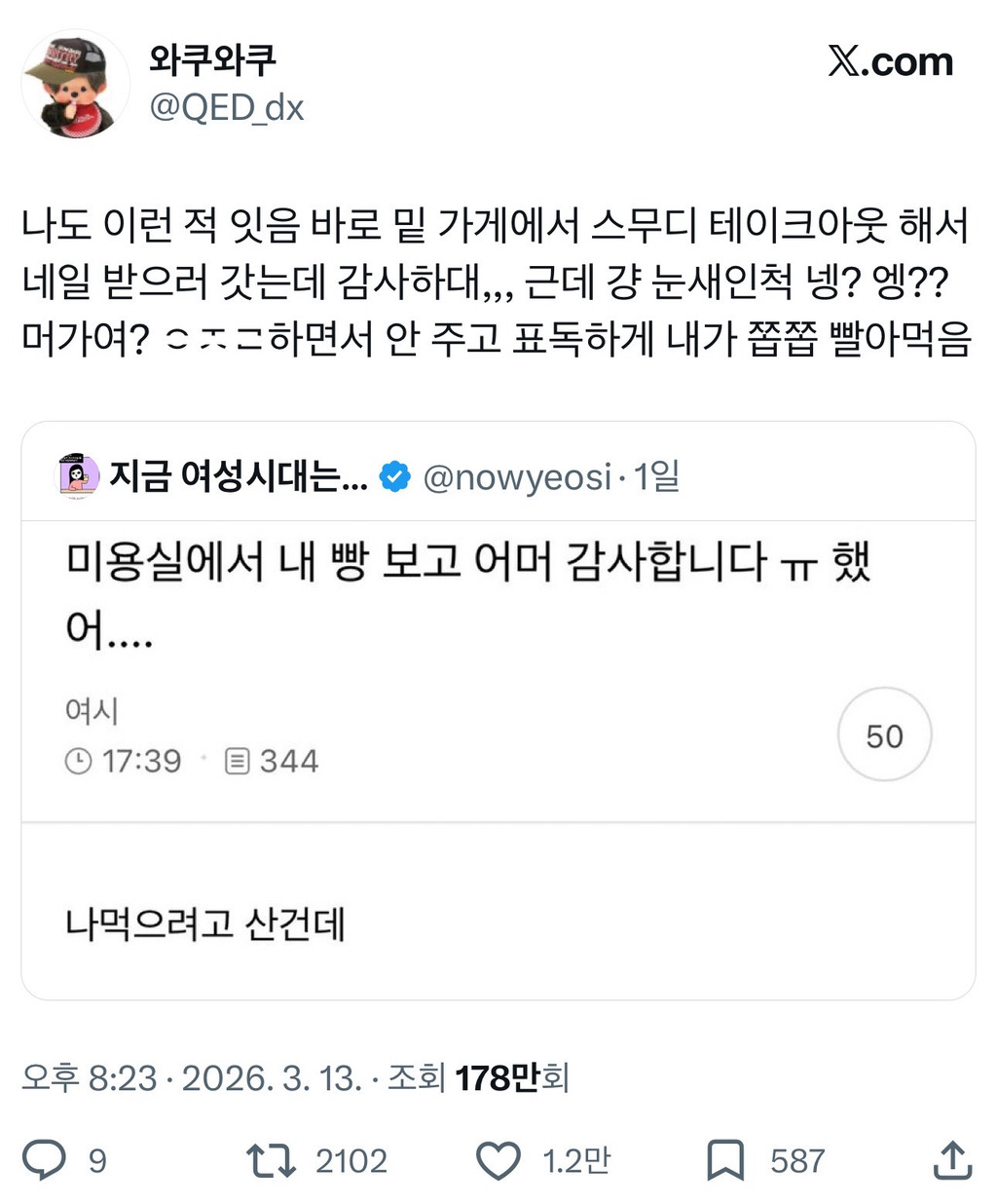Image resolution: width=997 pixels, height=1204 pixels.
Task: Click the document icon next to 344
Action: 237,761
